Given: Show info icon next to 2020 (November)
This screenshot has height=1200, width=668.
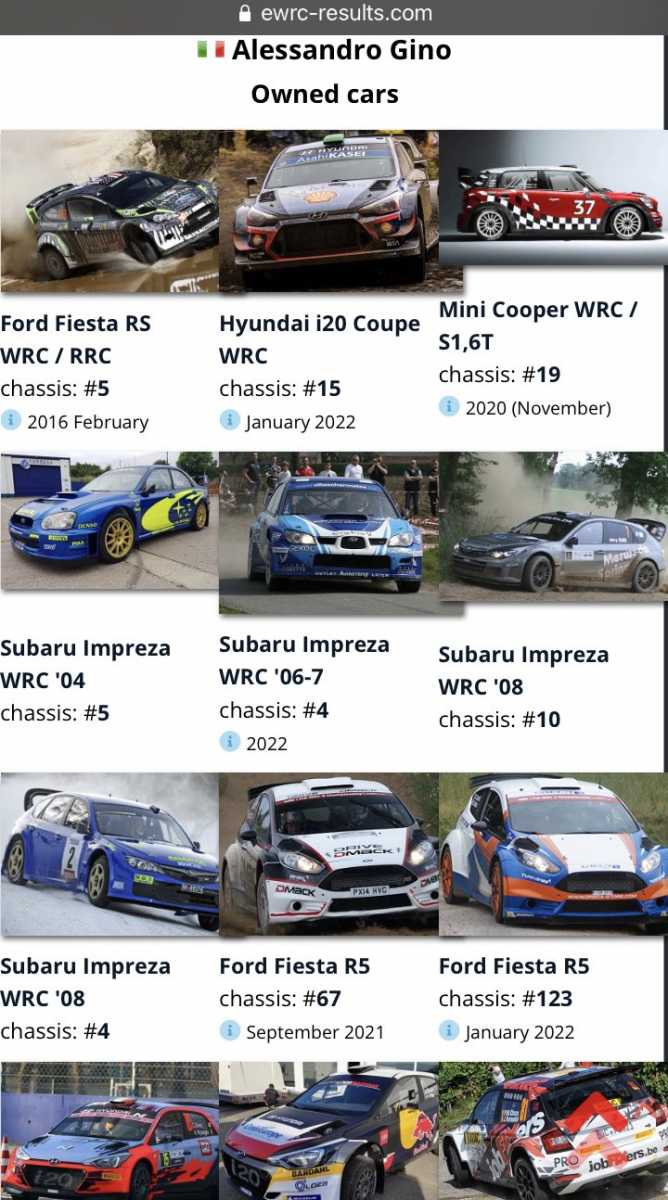Looking at the screenshot, I should coord(449,406).
